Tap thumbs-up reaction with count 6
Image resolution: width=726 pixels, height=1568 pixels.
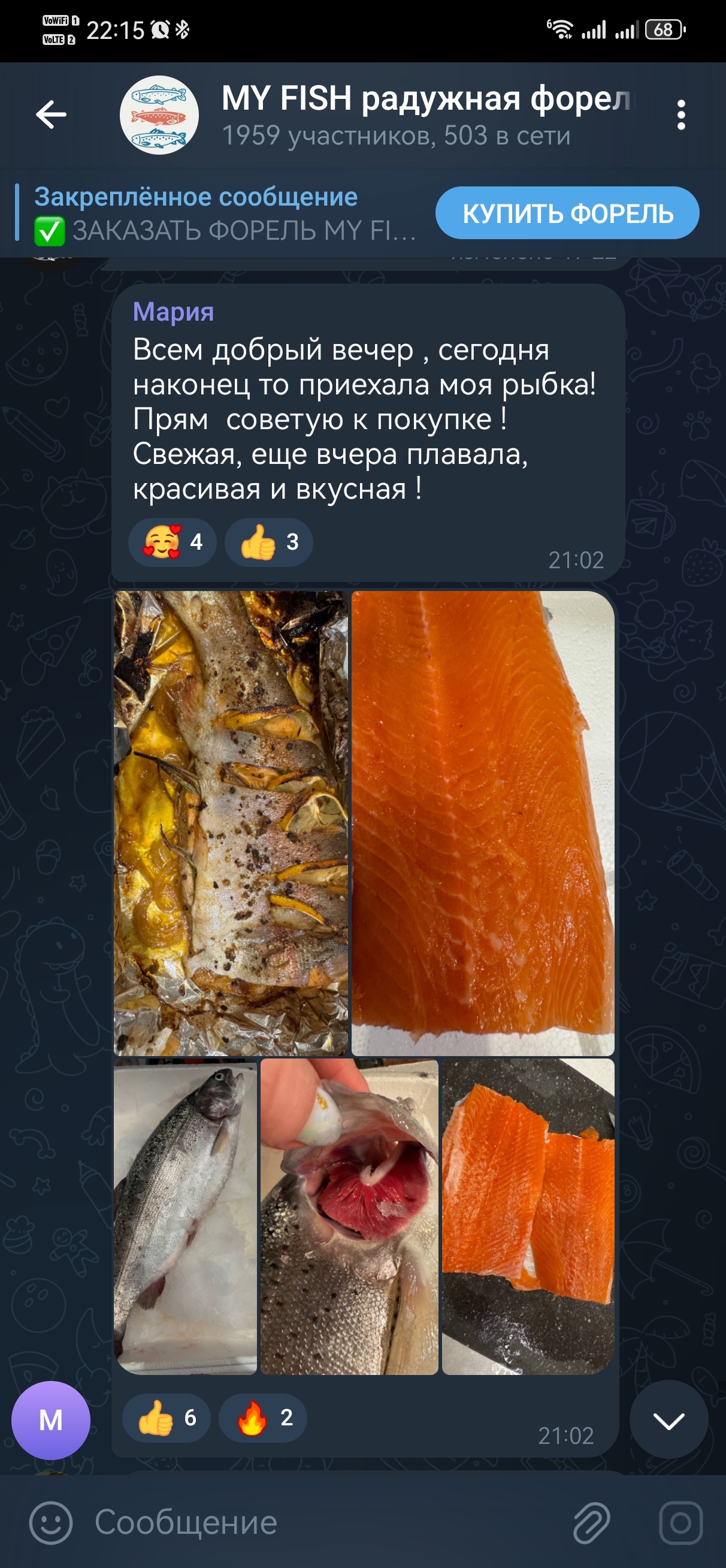[167, 1418]
